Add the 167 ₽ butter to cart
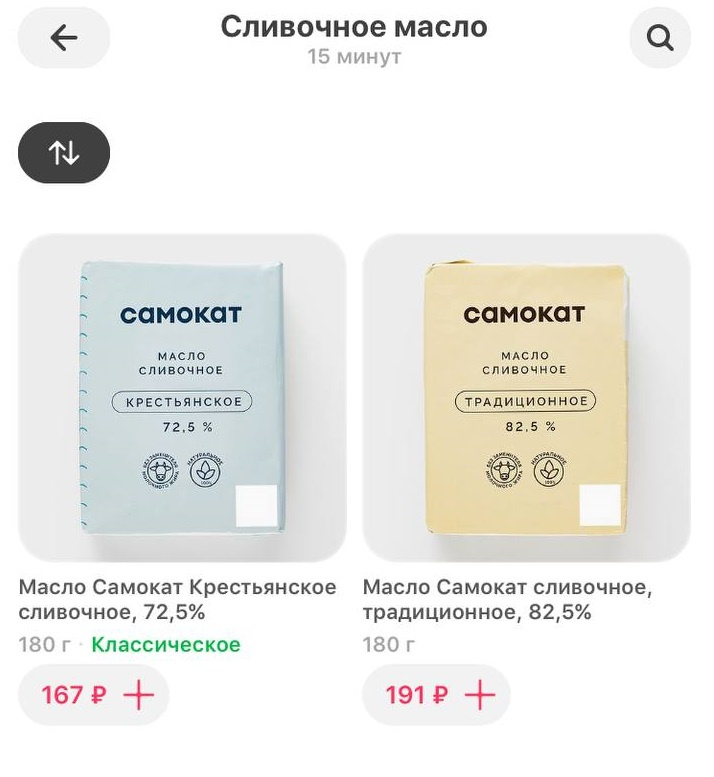The height and width of the screenshot is (777, 714). (x=138, y=695)
